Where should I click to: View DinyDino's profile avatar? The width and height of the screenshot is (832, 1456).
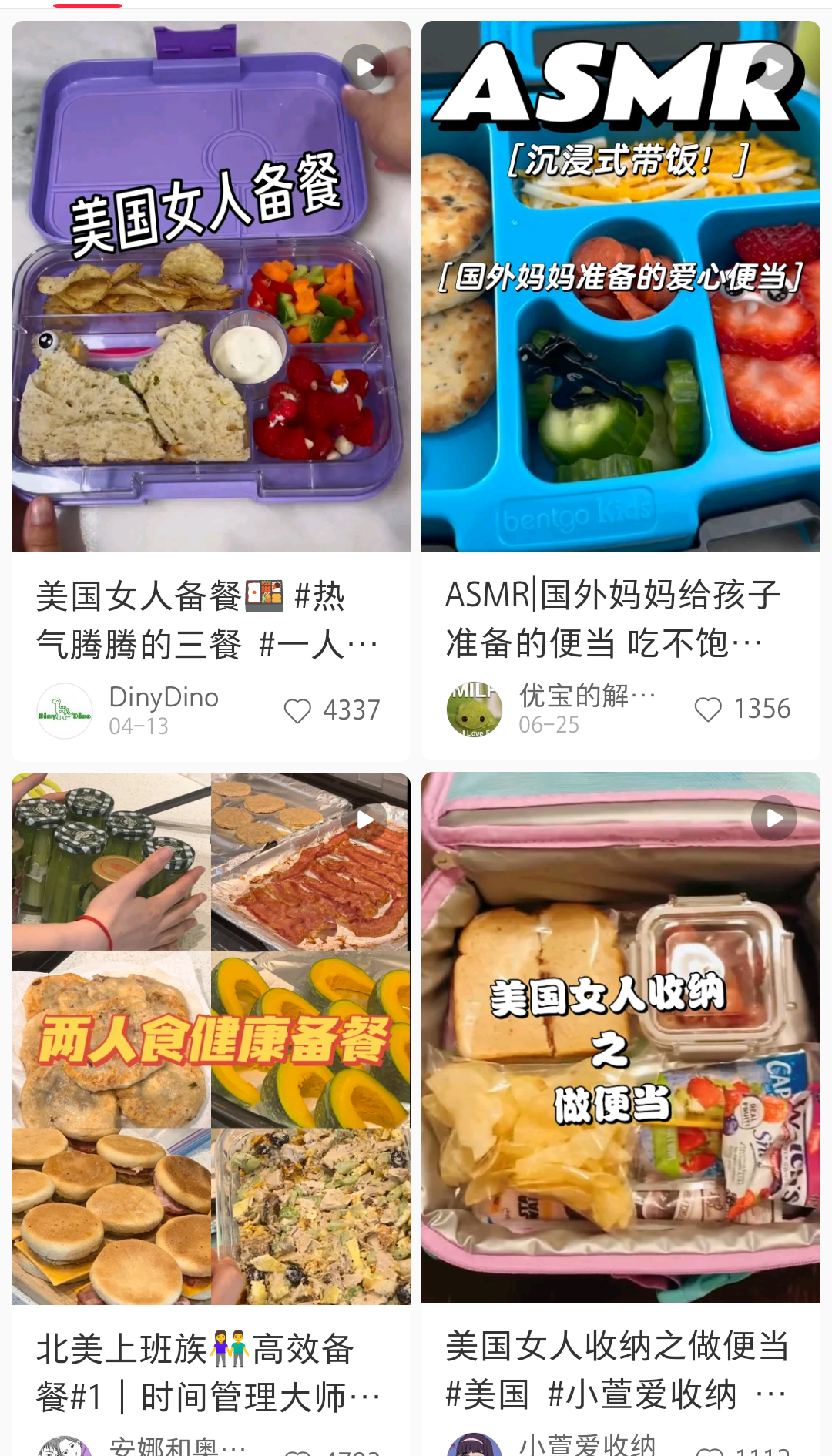[65, 710]
